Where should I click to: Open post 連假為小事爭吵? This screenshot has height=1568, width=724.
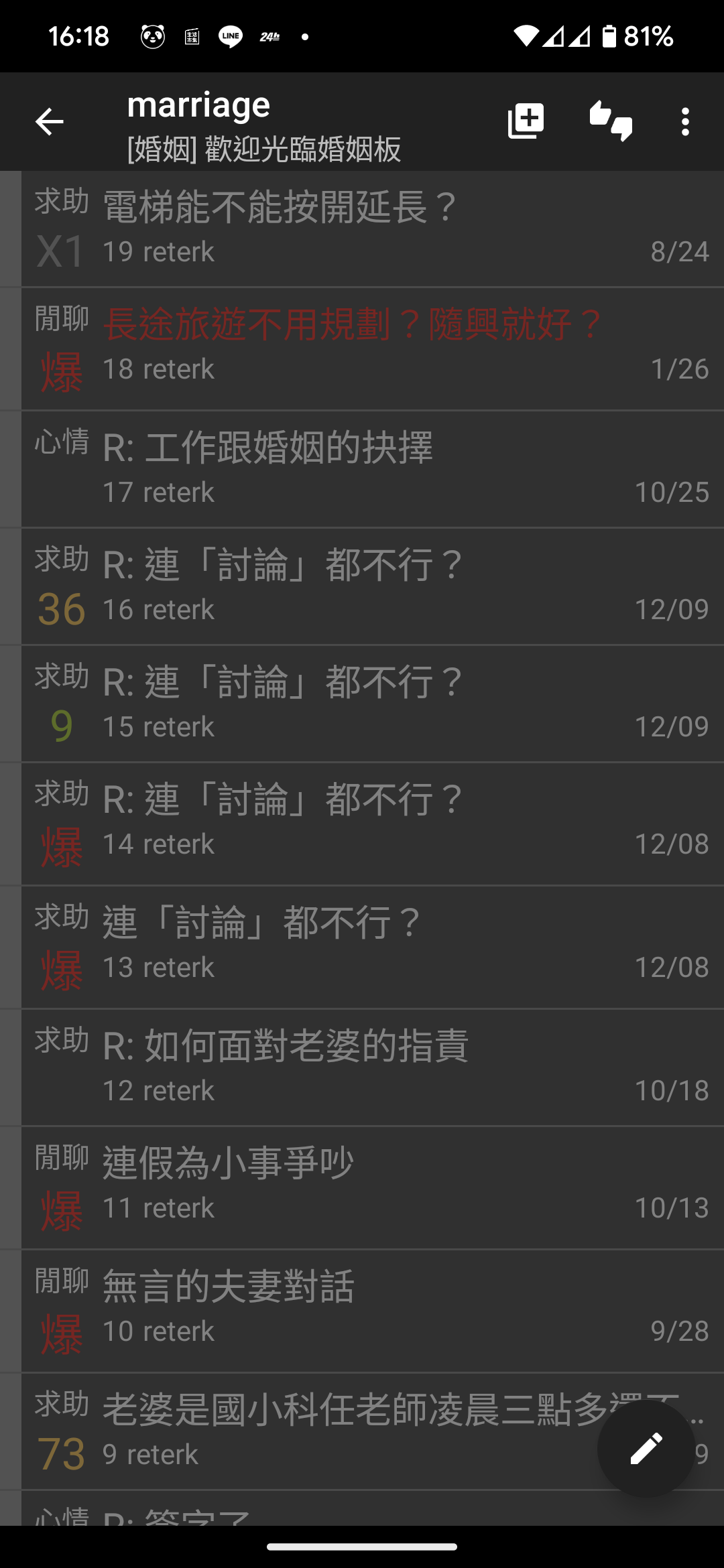(373, 1188)
